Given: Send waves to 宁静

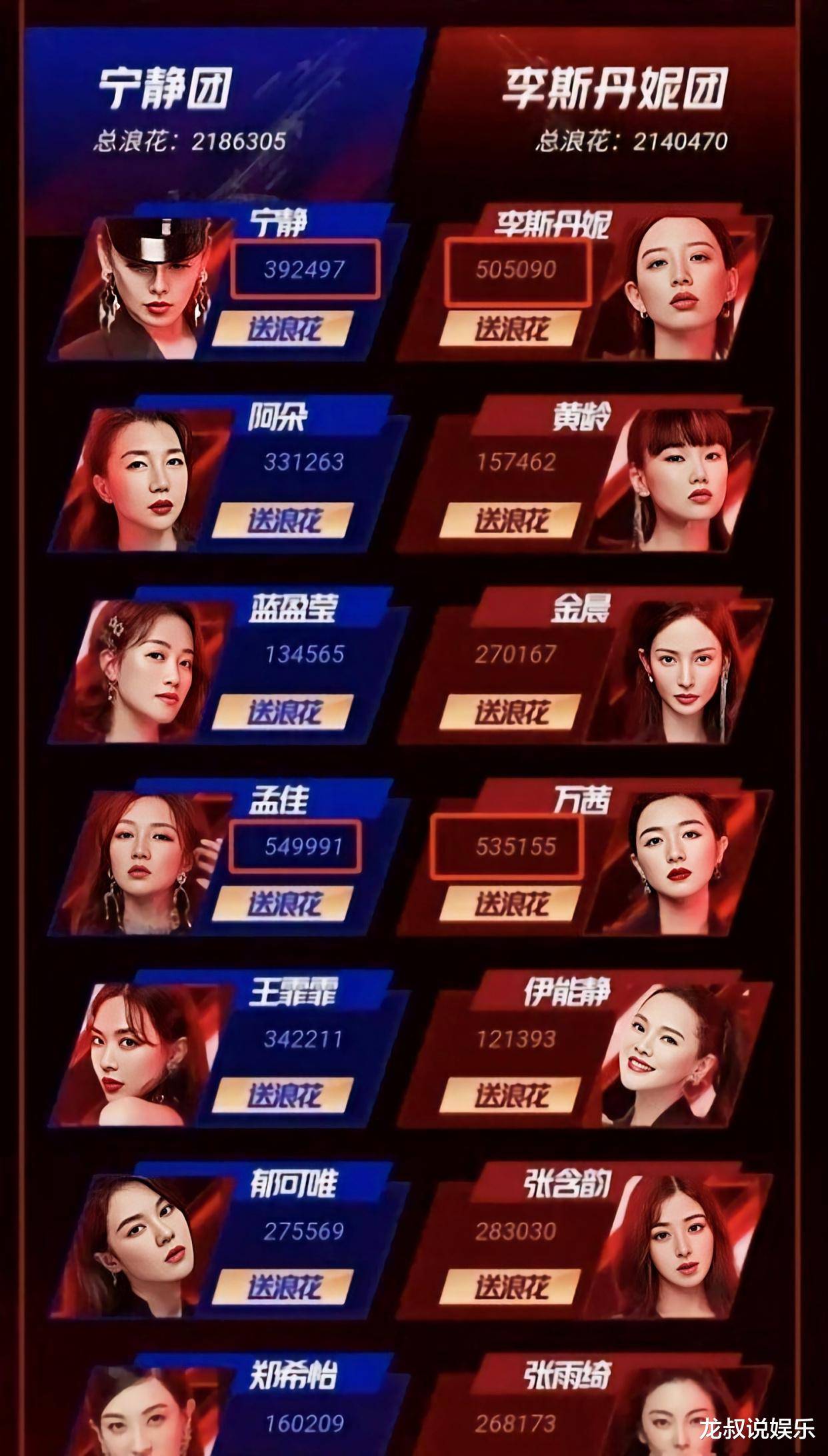Looking at the screenshot, I should (x=285, y=328).
